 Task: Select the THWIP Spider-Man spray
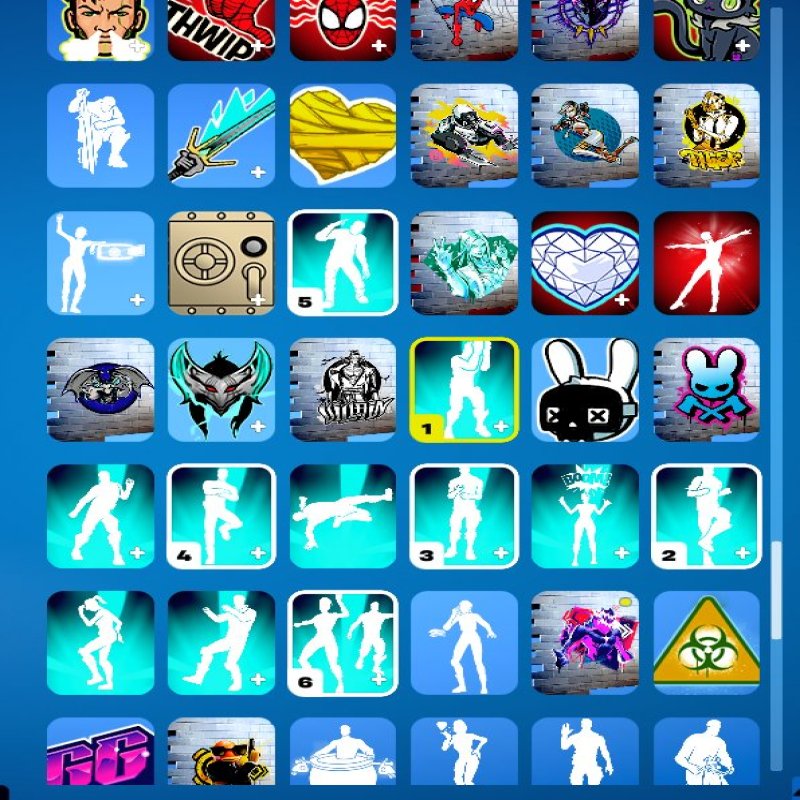tap(221, 30)
